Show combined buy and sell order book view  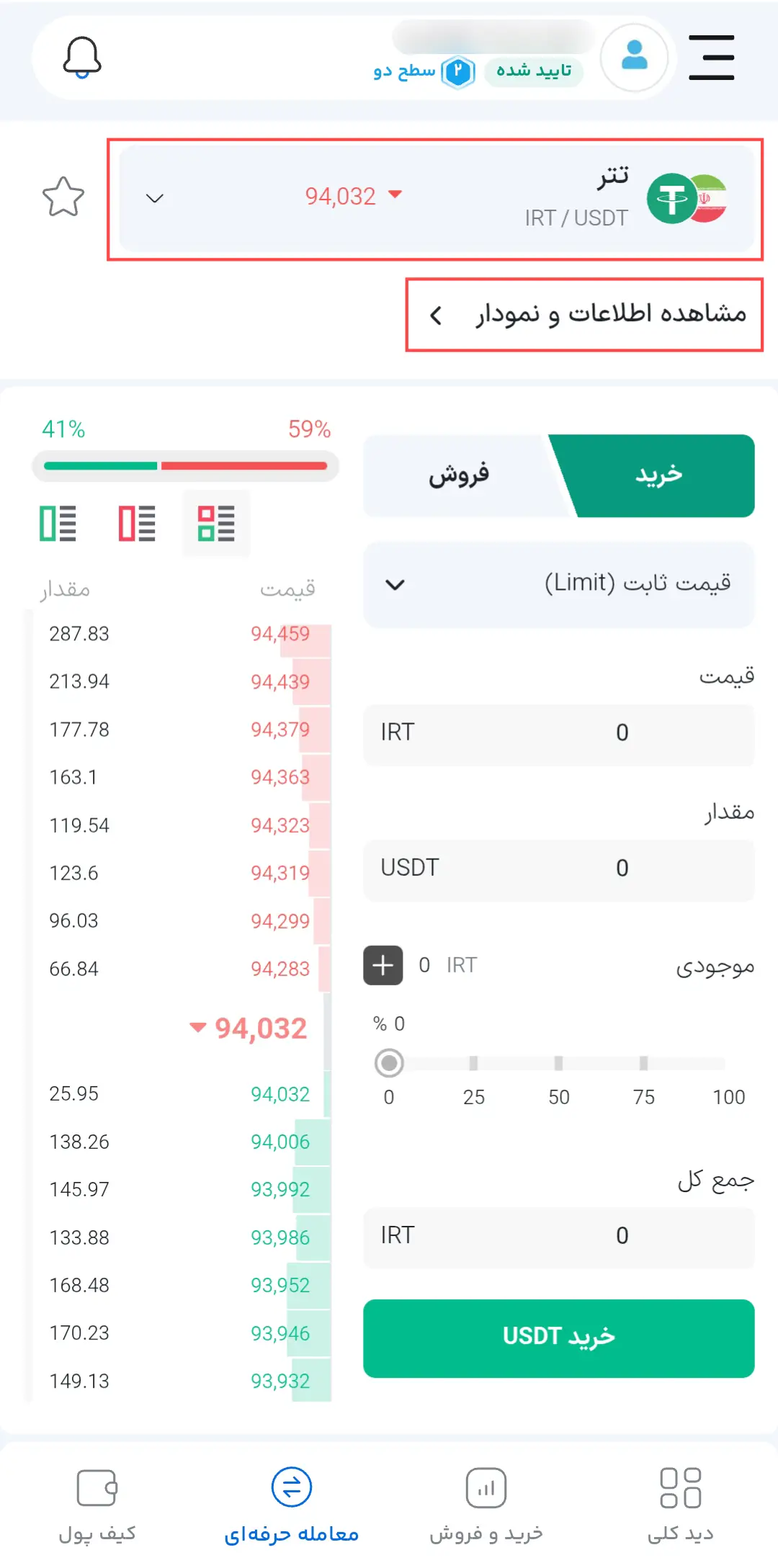[216, 524]
